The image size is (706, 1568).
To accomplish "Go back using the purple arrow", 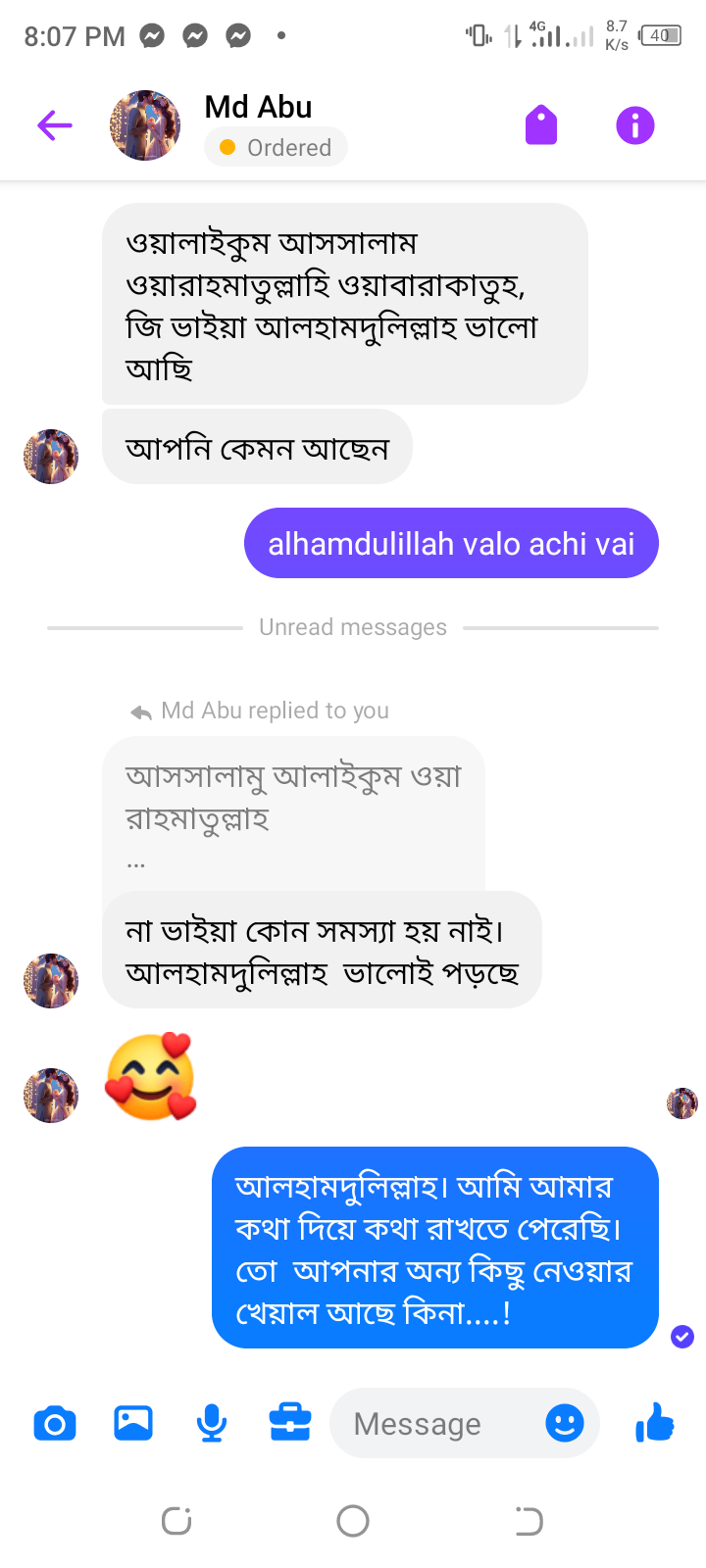I will tap(55, 125).
